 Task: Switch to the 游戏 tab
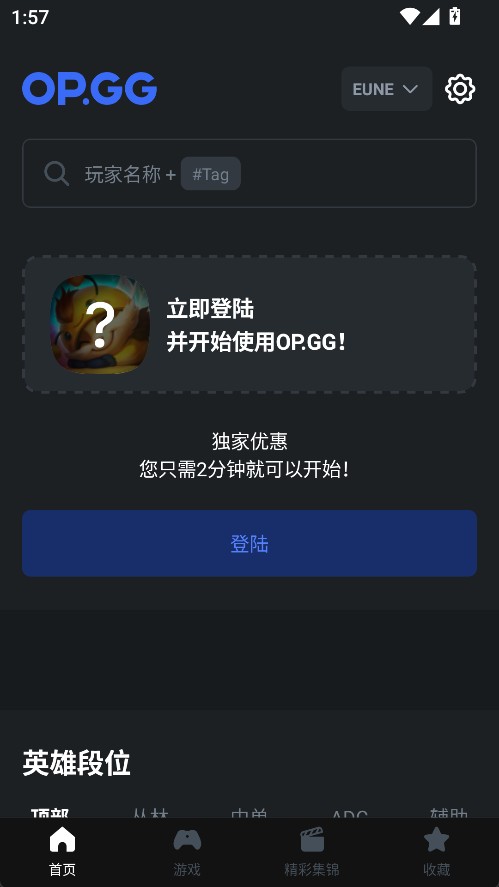point(187,852)
